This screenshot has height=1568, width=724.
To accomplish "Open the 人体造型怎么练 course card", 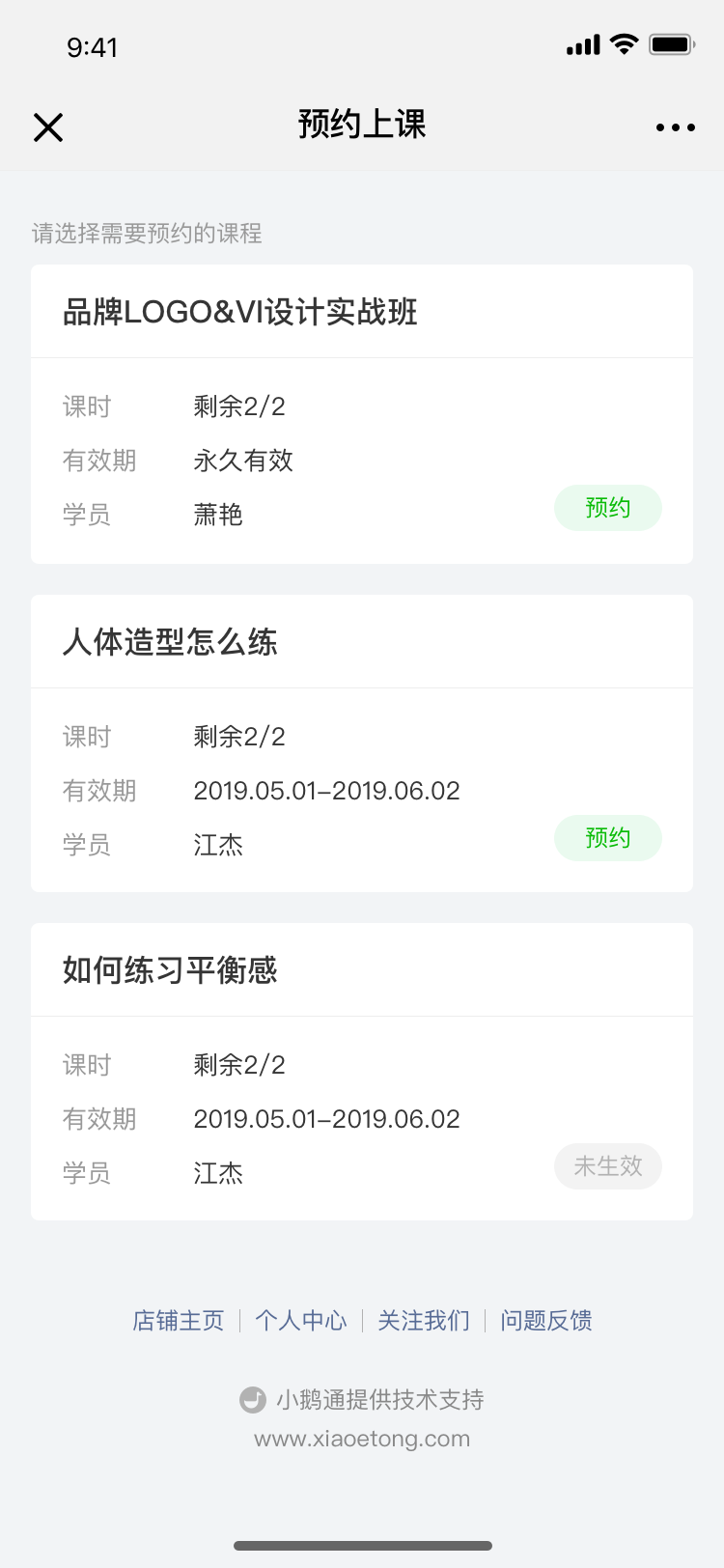I will (170, 642).
